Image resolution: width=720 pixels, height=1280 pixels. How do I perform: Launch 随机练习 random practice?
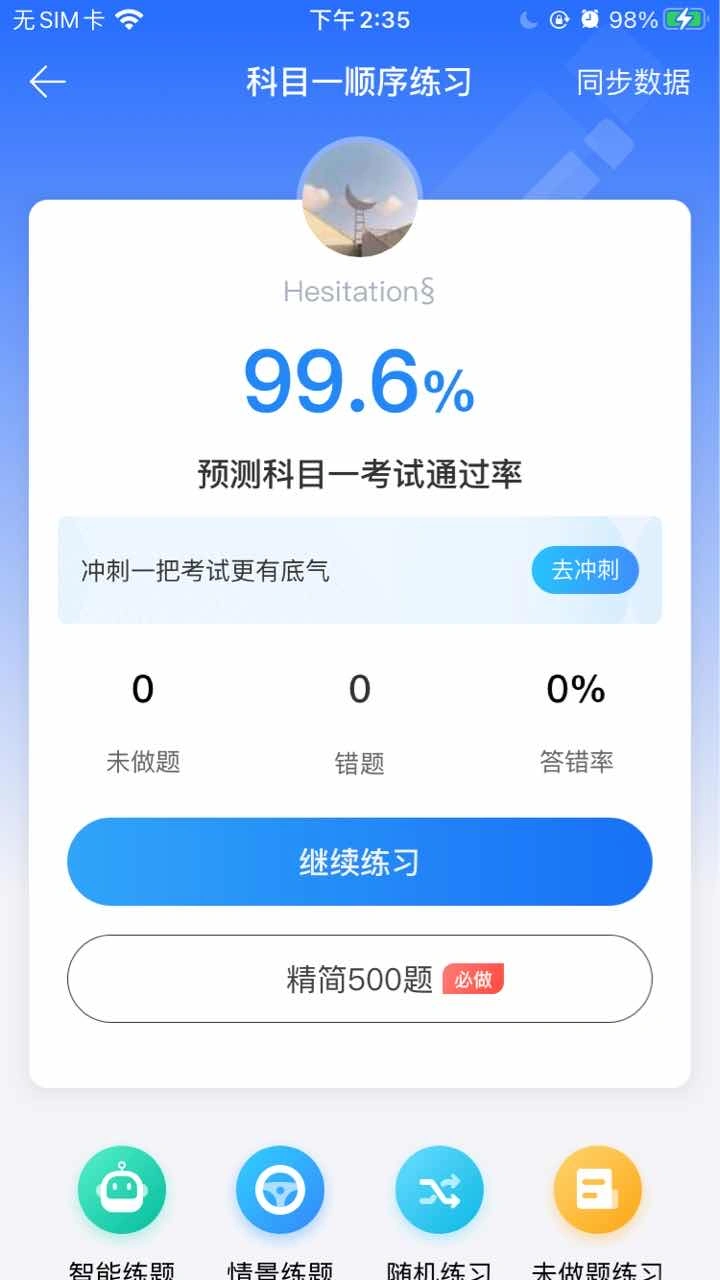pos(439,1191)
